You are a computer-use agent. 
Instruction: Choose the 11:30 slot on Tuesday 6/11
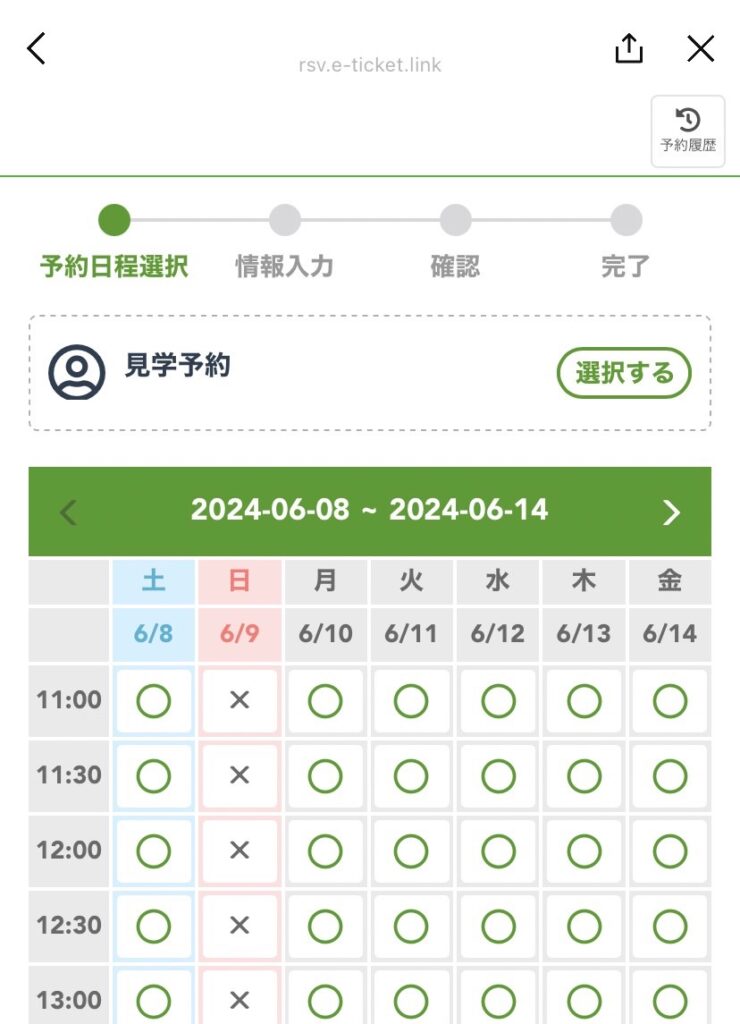point(411,776)
